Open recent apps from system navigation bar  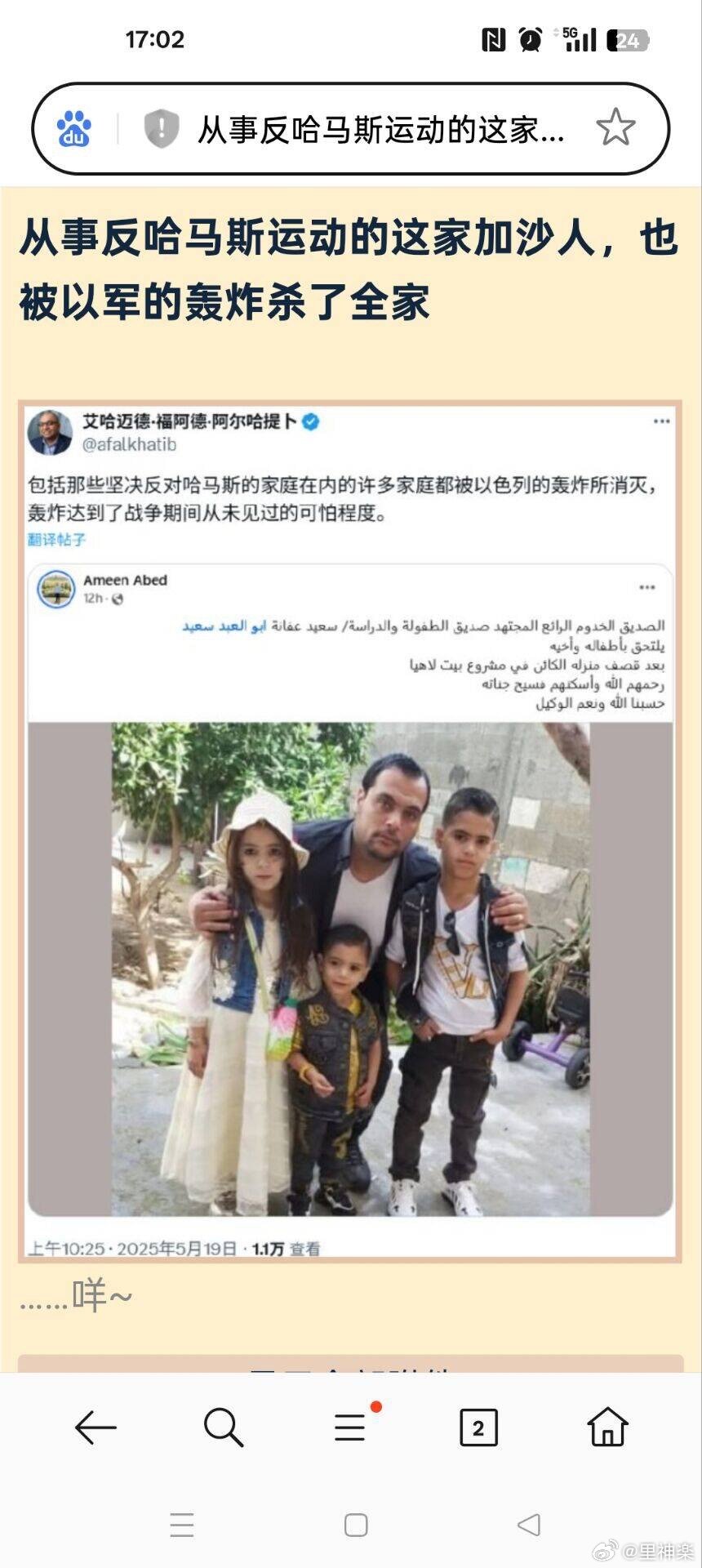point(181,1525)
